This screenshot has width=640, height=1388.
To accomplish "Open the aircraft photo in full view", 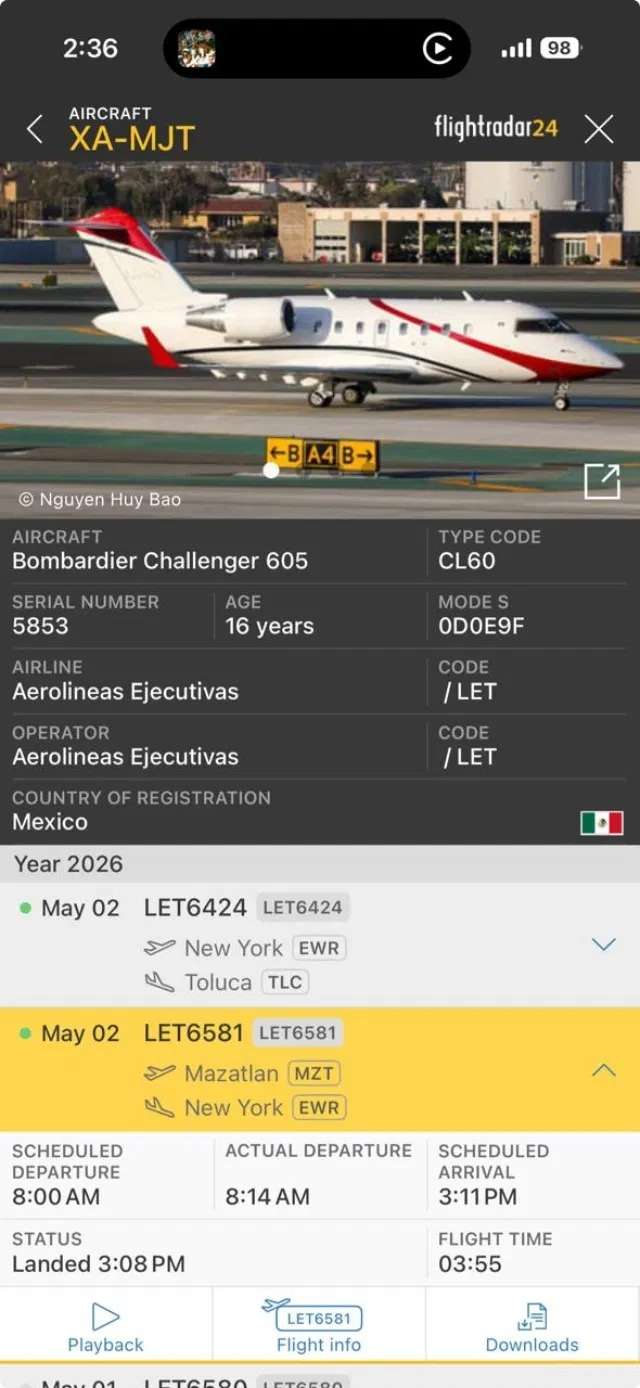I will click(602, 481).
